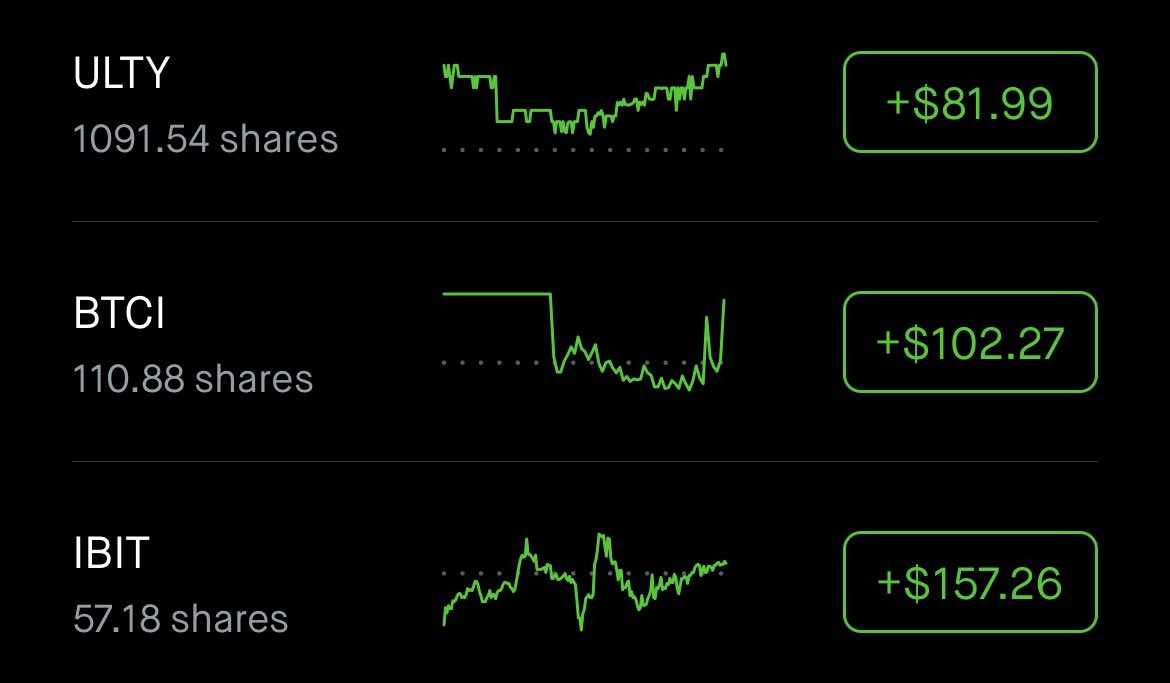The image size is (1170, 683).
Task: Open the ULTY stock position
Action: pos(205,104)
